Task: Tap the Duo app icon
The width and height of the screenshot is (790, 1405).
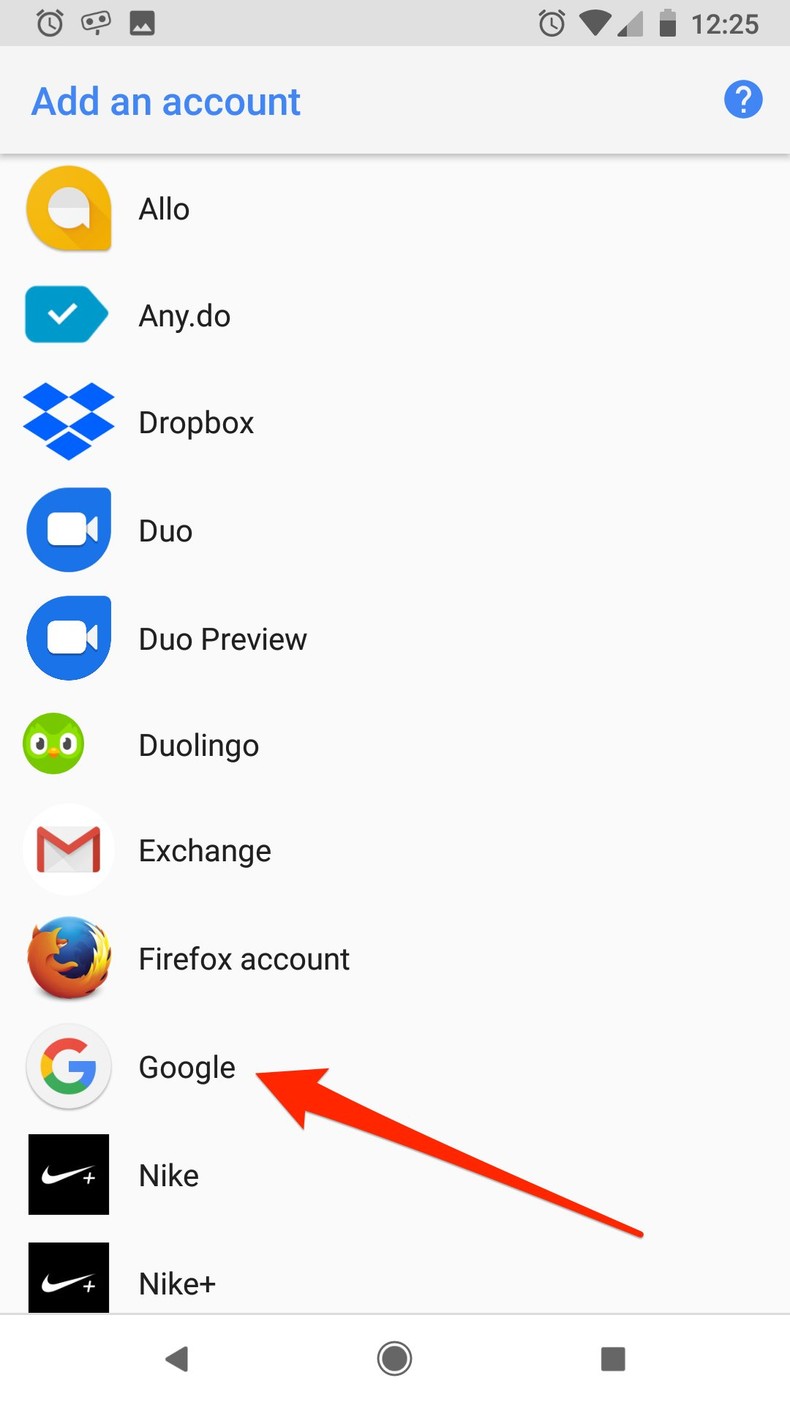Action: 68,529
